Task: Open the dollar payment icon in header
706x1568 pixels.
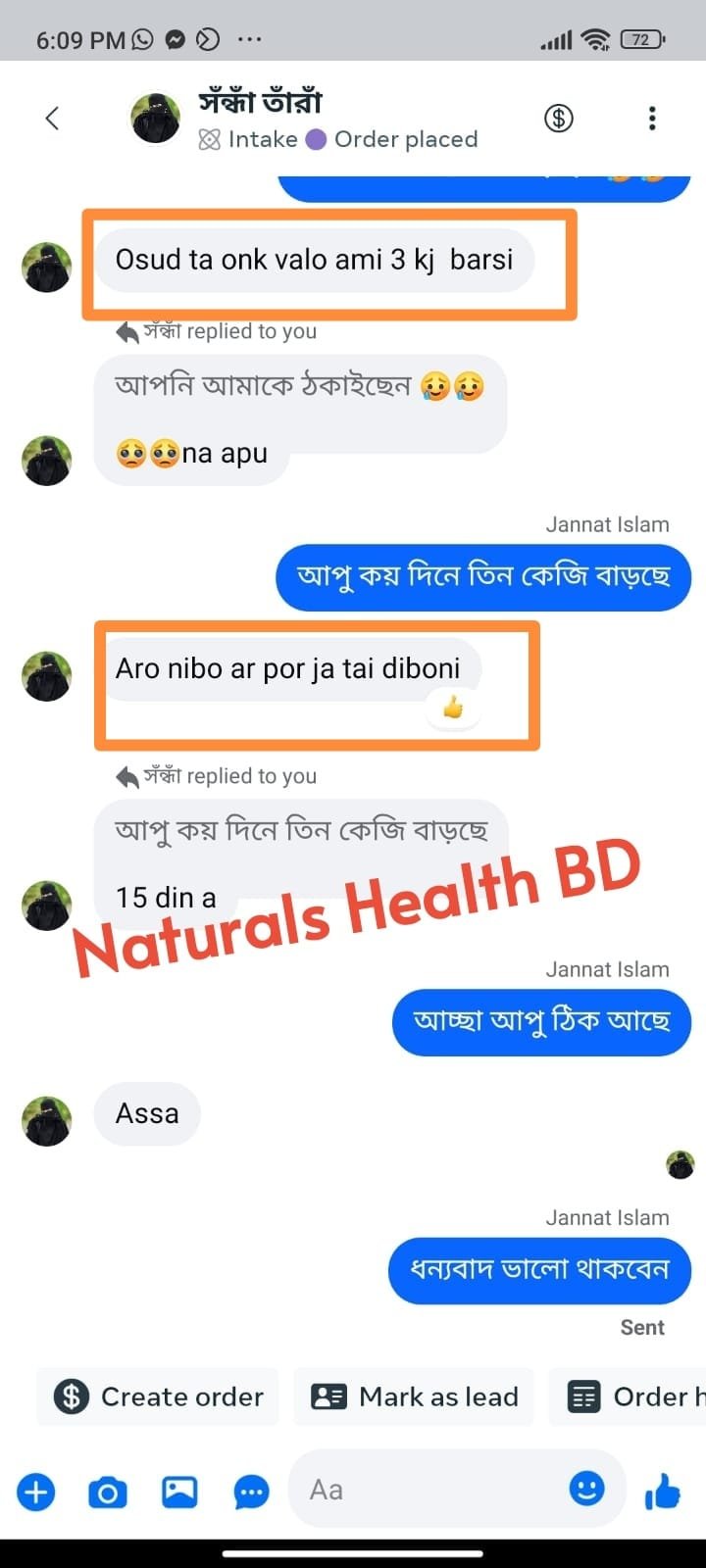Action: pos(559,119)
